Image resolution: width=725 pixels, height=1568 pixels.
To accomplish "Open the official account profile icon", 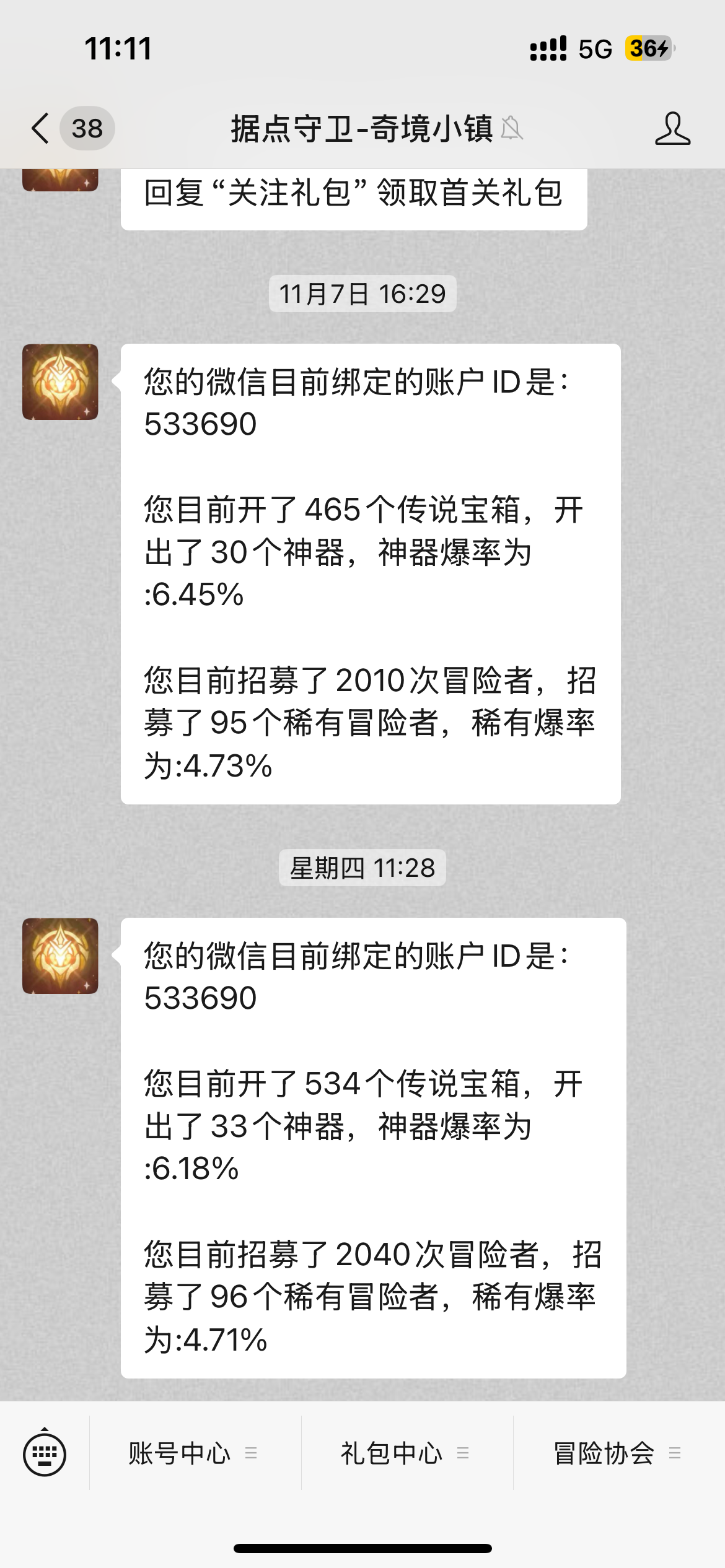I will click(x=672, y=129).
